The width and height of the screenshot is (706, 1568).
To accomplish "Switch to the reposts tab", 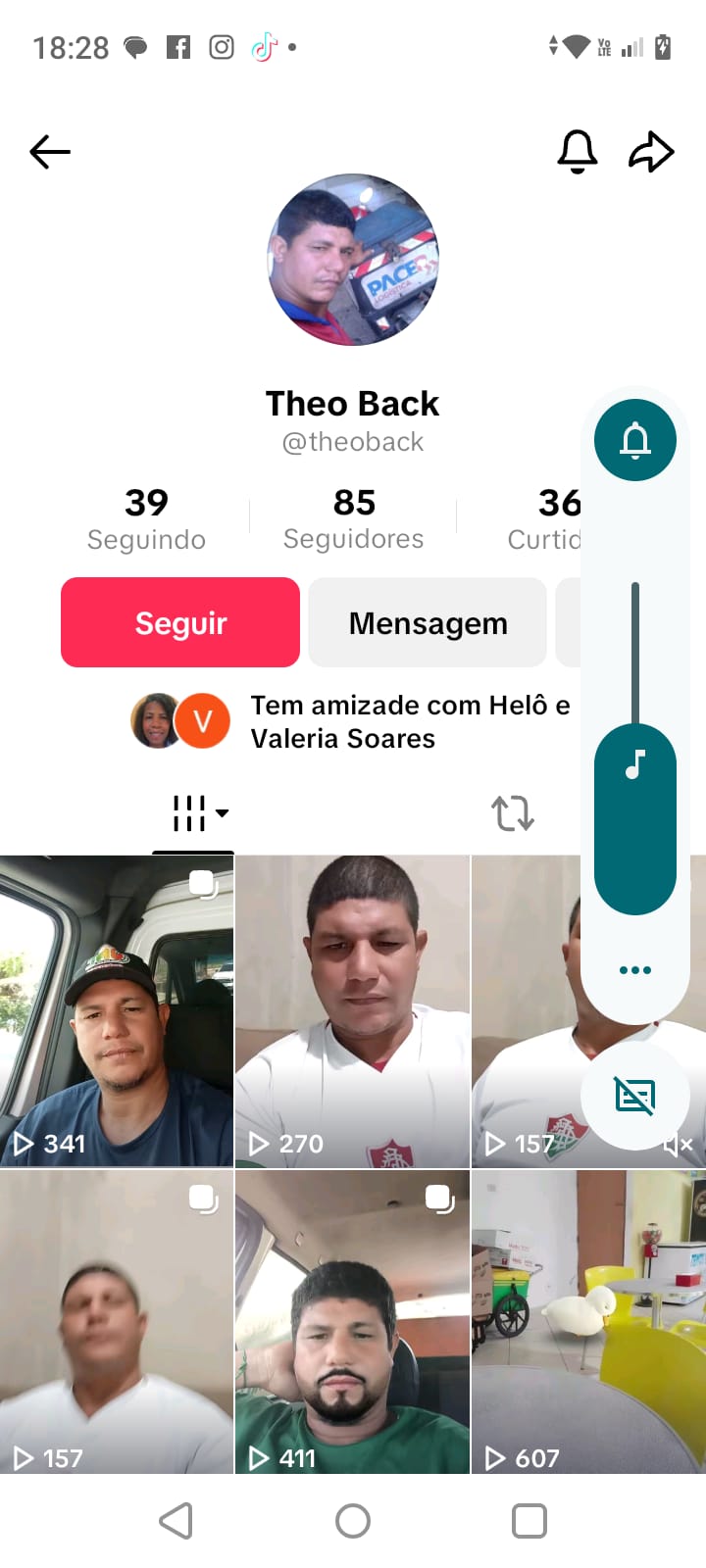I will coord(512,813).
